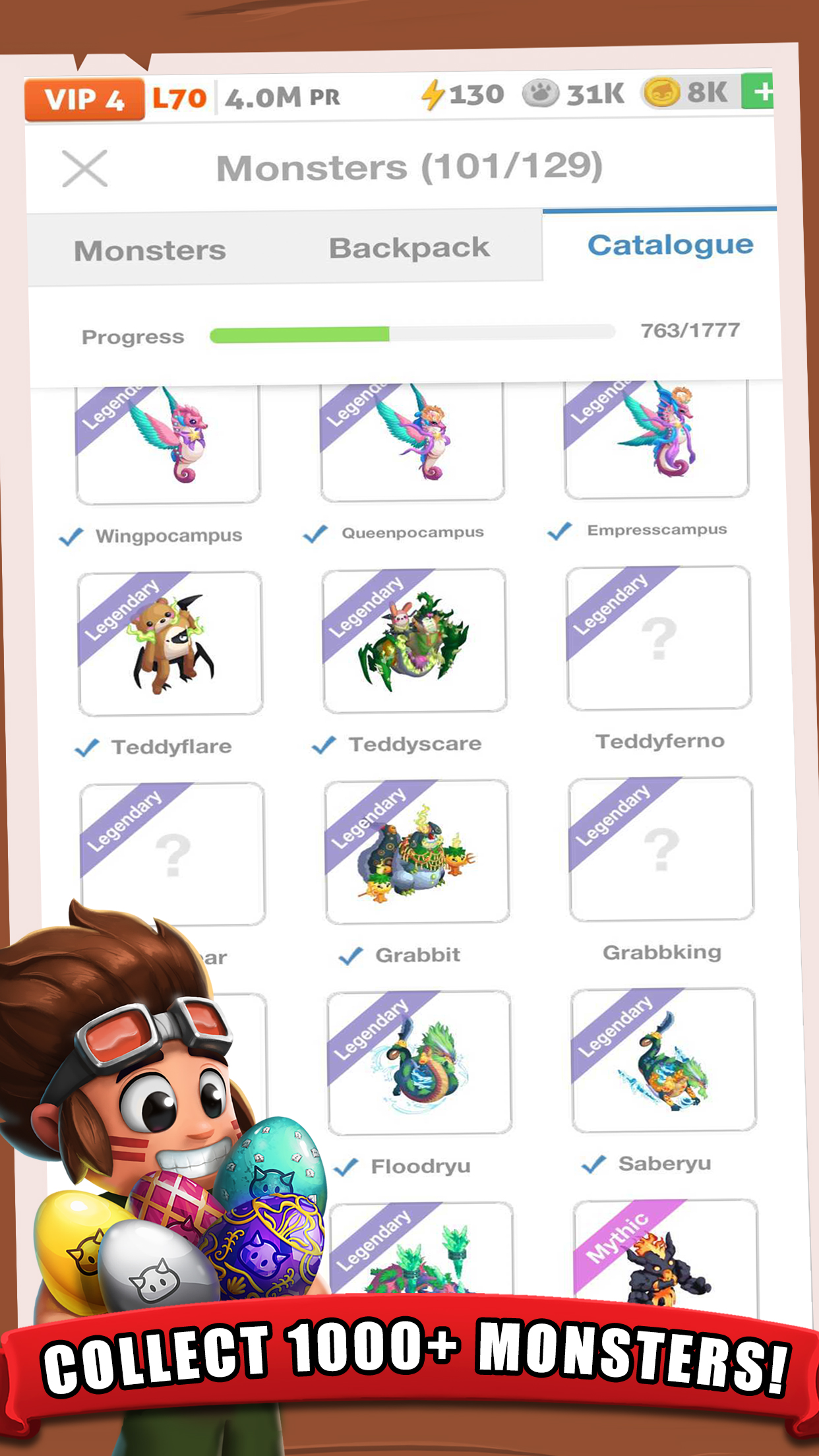Tap the L70 level indicator
The height and width of the screenshot is (1456, 819).
[x=178, y=96]
